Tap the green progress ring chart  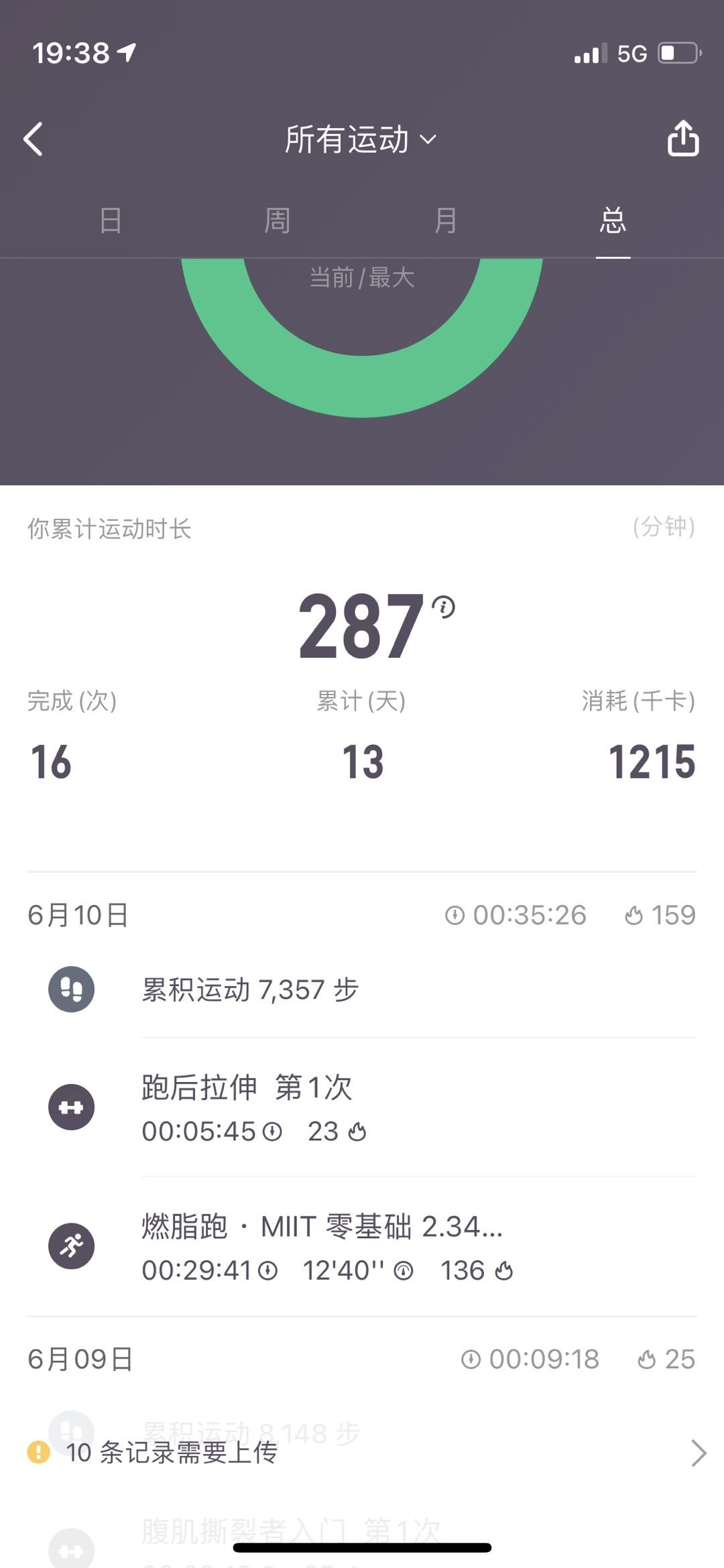pos(362,375)
